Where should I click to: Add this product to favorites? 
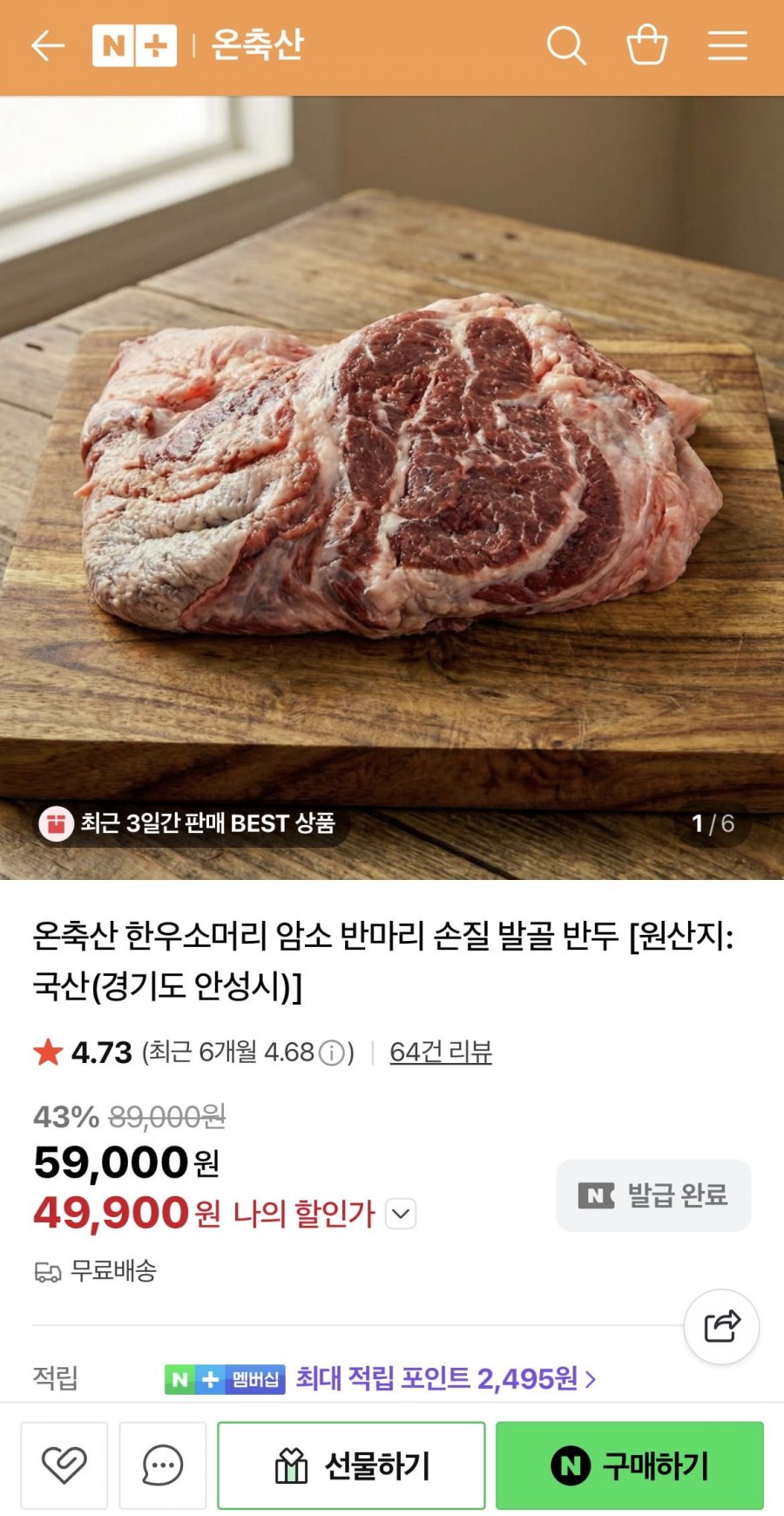[64, 1465]
